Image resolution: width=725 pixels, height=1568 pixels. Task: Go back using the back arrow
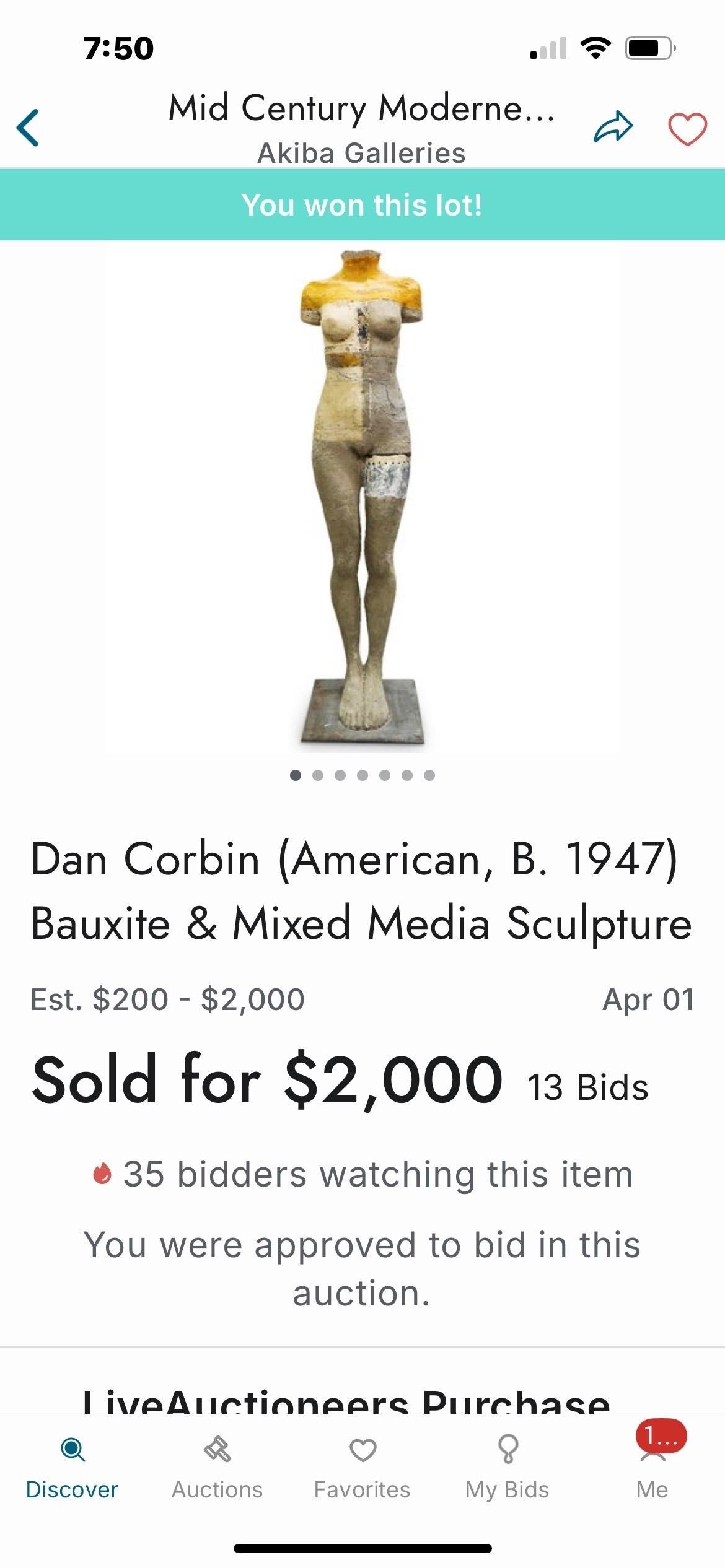(x=29, y=128)
